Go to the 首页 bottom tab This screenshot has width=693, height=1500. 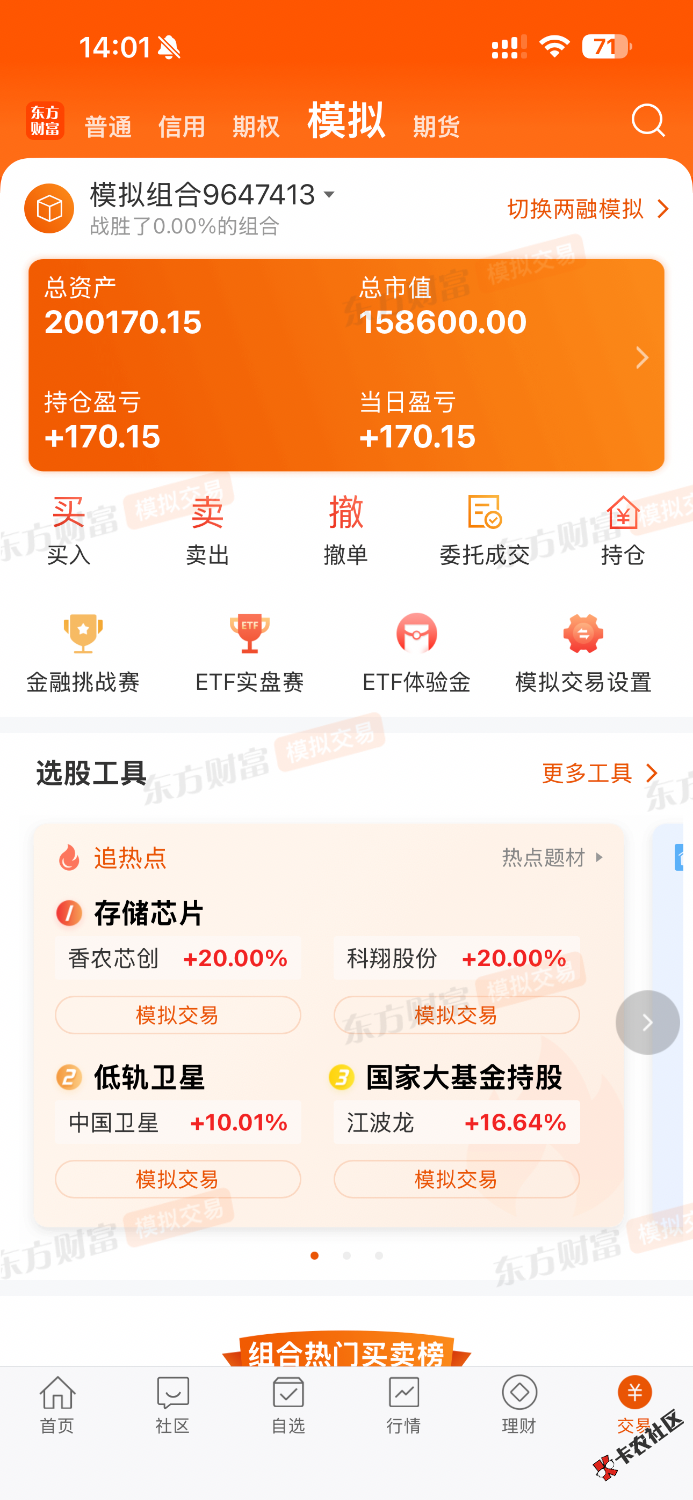tap(57, 1405)
